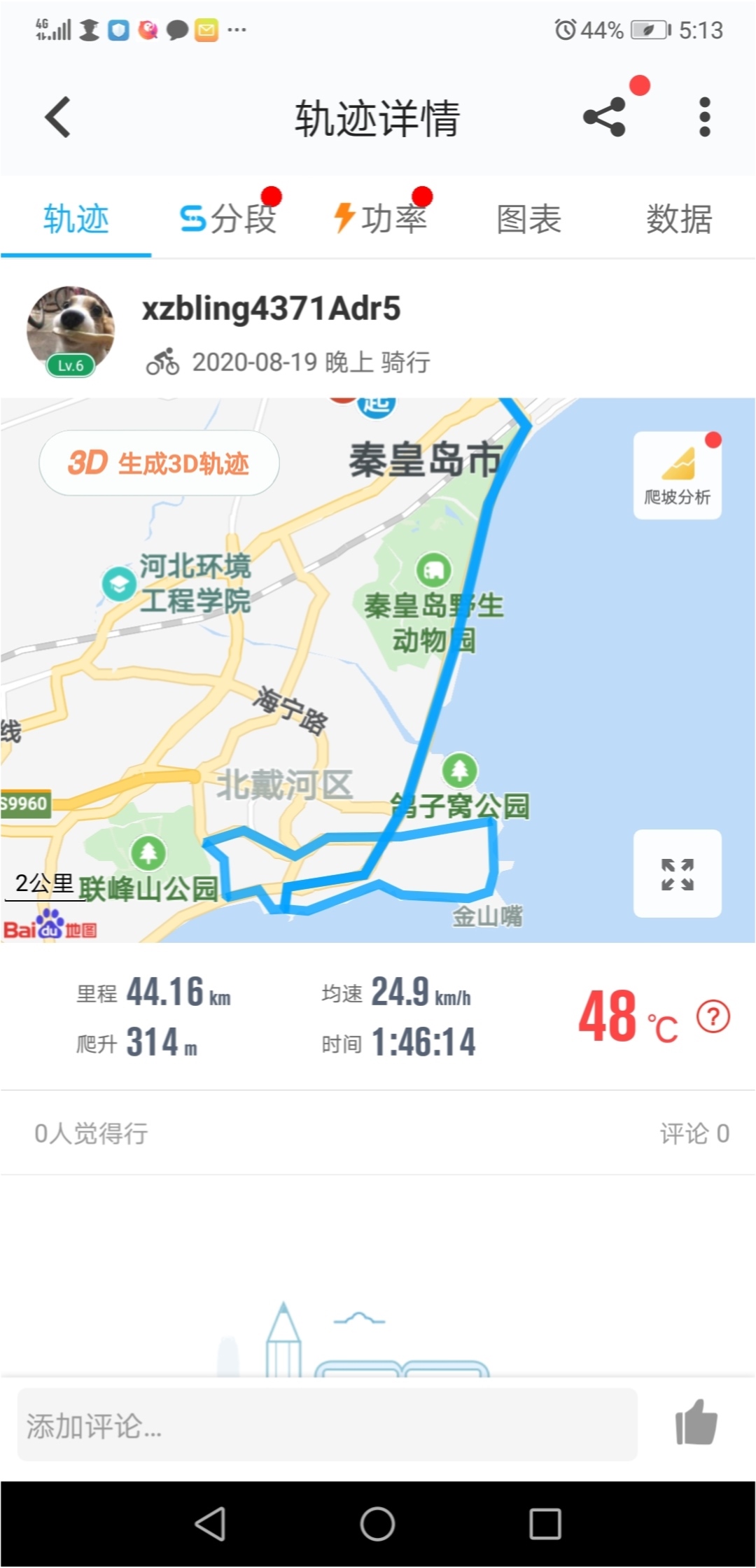The width and height of the screenshot is (756, 1568).
Task: Open the three-dot overflow menu
Action: [704, 117]
